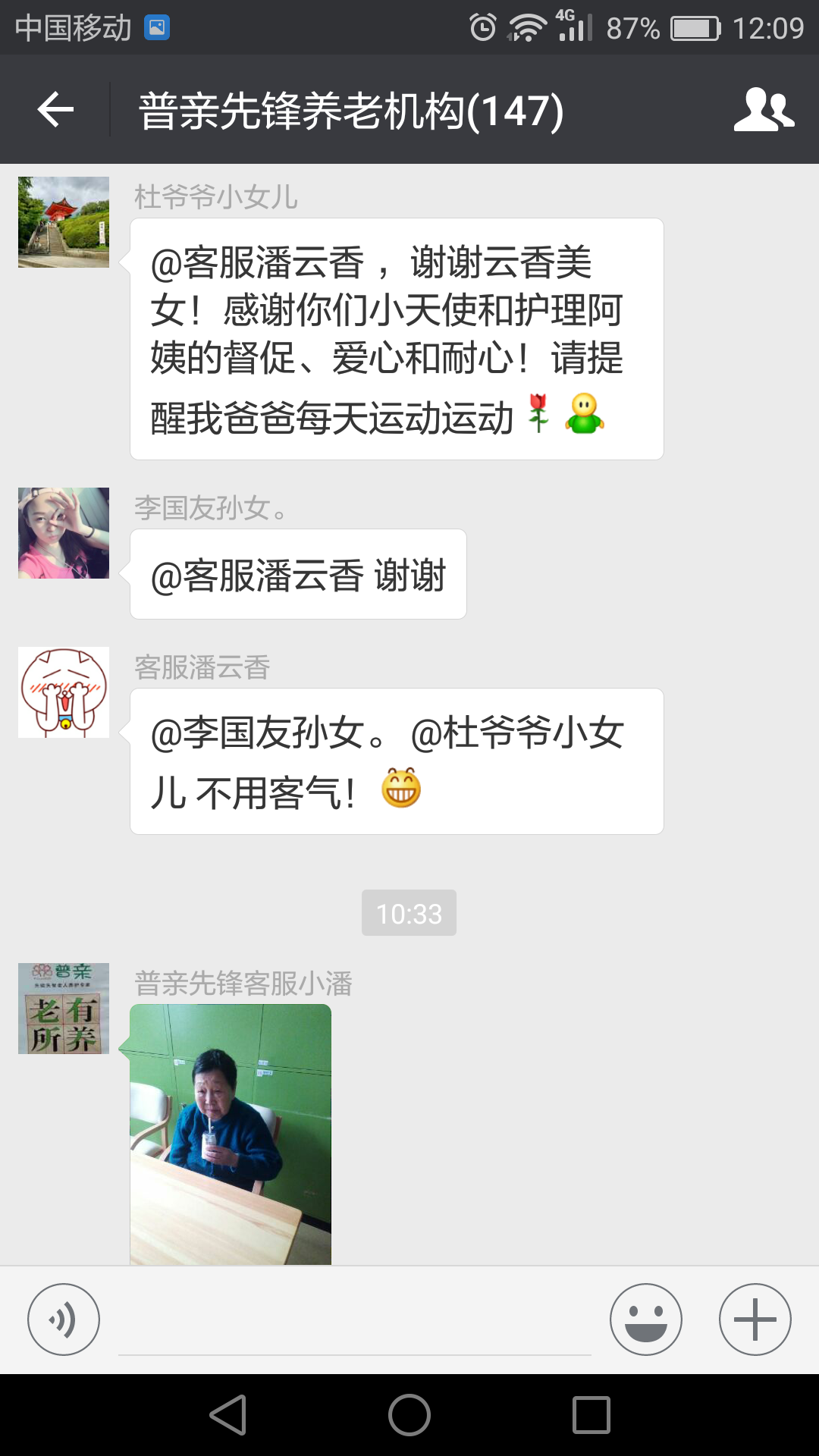
Task: Switch to voice message input
Action: tap(64, 1319)
